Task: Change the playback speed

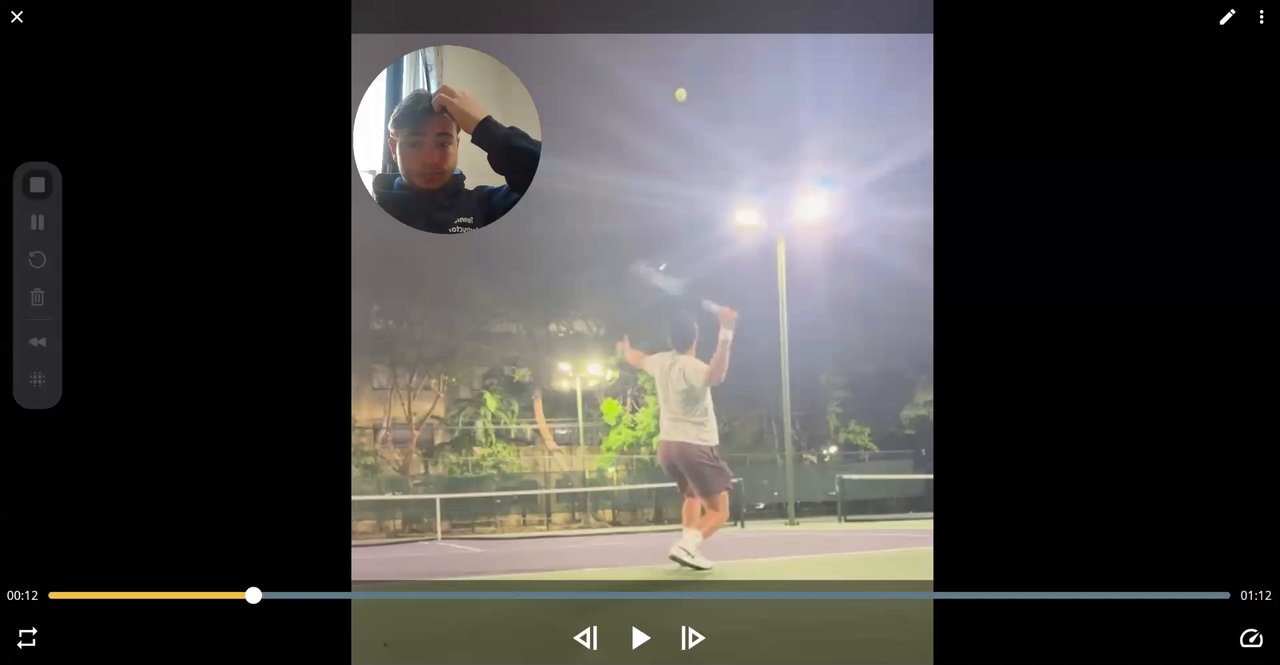Action: tap(1251, 638)
